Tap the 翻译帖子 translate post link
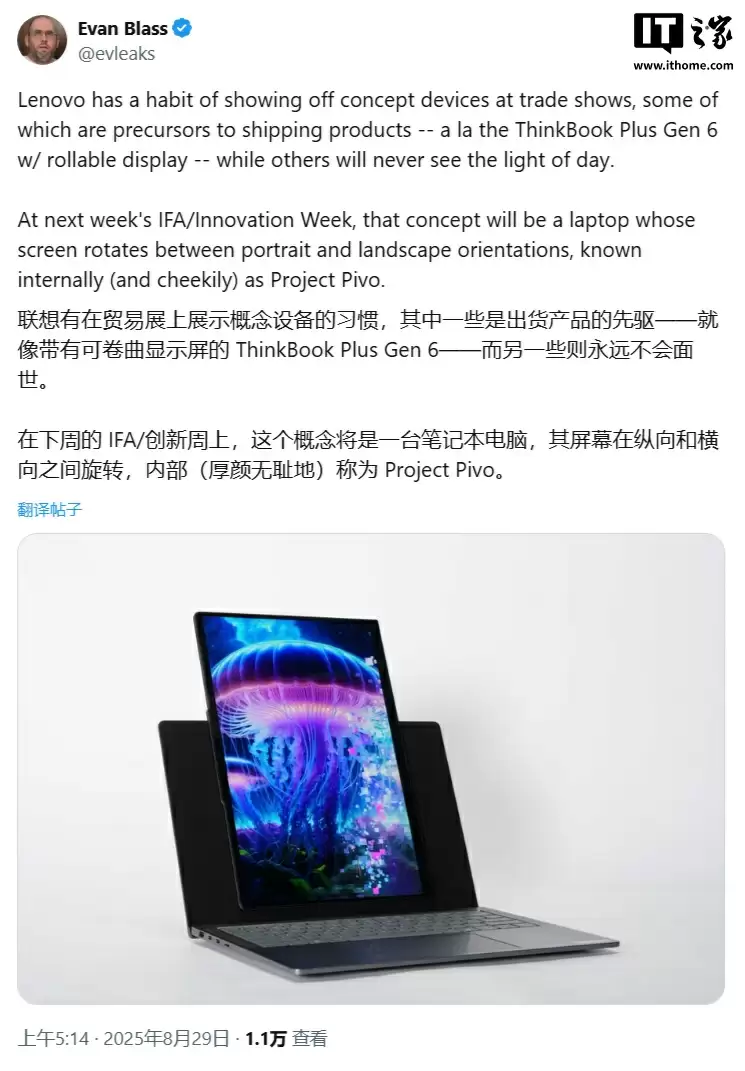 [50, 510]
